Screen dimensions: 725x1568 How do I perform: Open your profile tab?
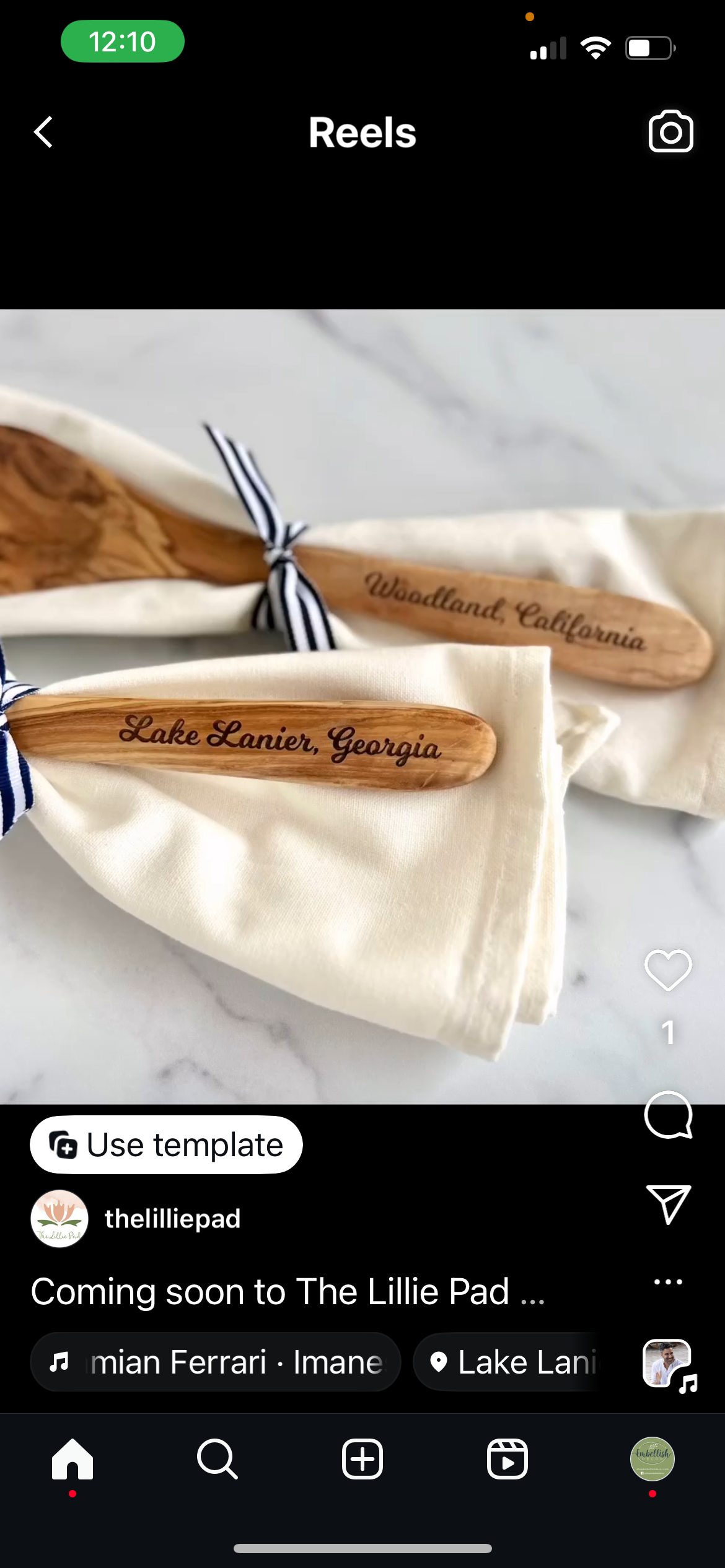point(652,1459)
